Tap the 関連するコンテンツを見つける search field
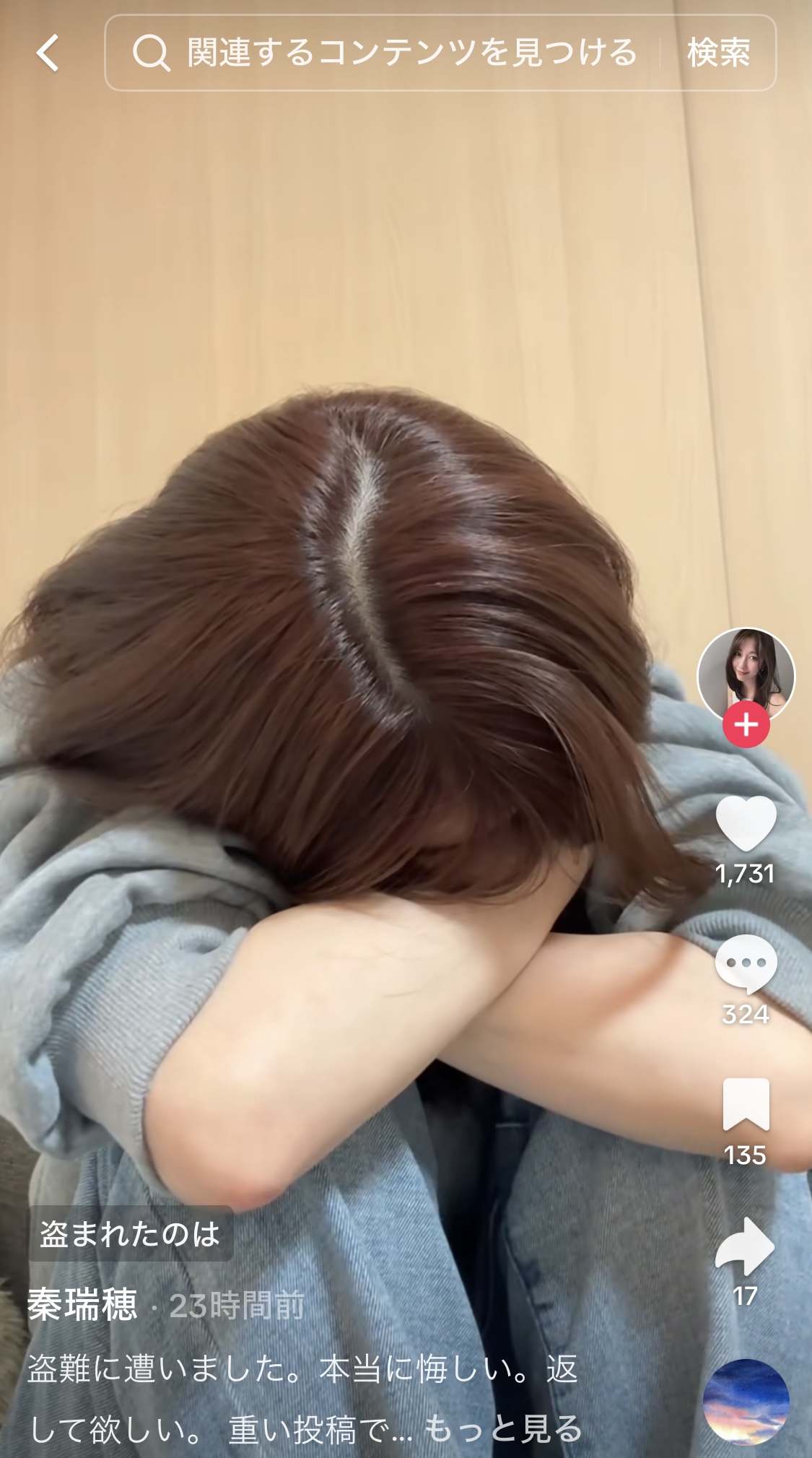 coord(383,53)
